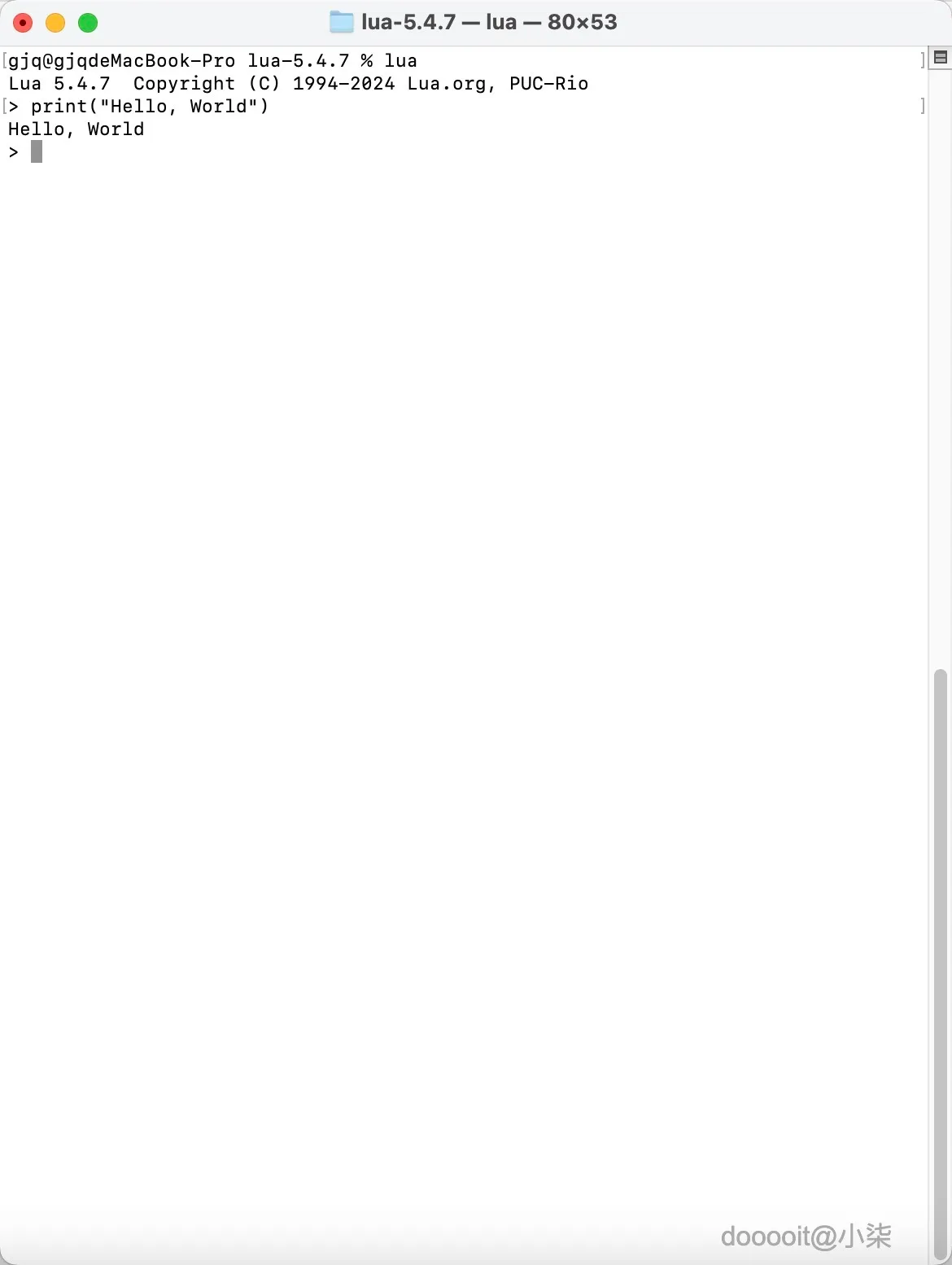
Task: Click at the Lua prompt cursor
Action: click(37, 152)
